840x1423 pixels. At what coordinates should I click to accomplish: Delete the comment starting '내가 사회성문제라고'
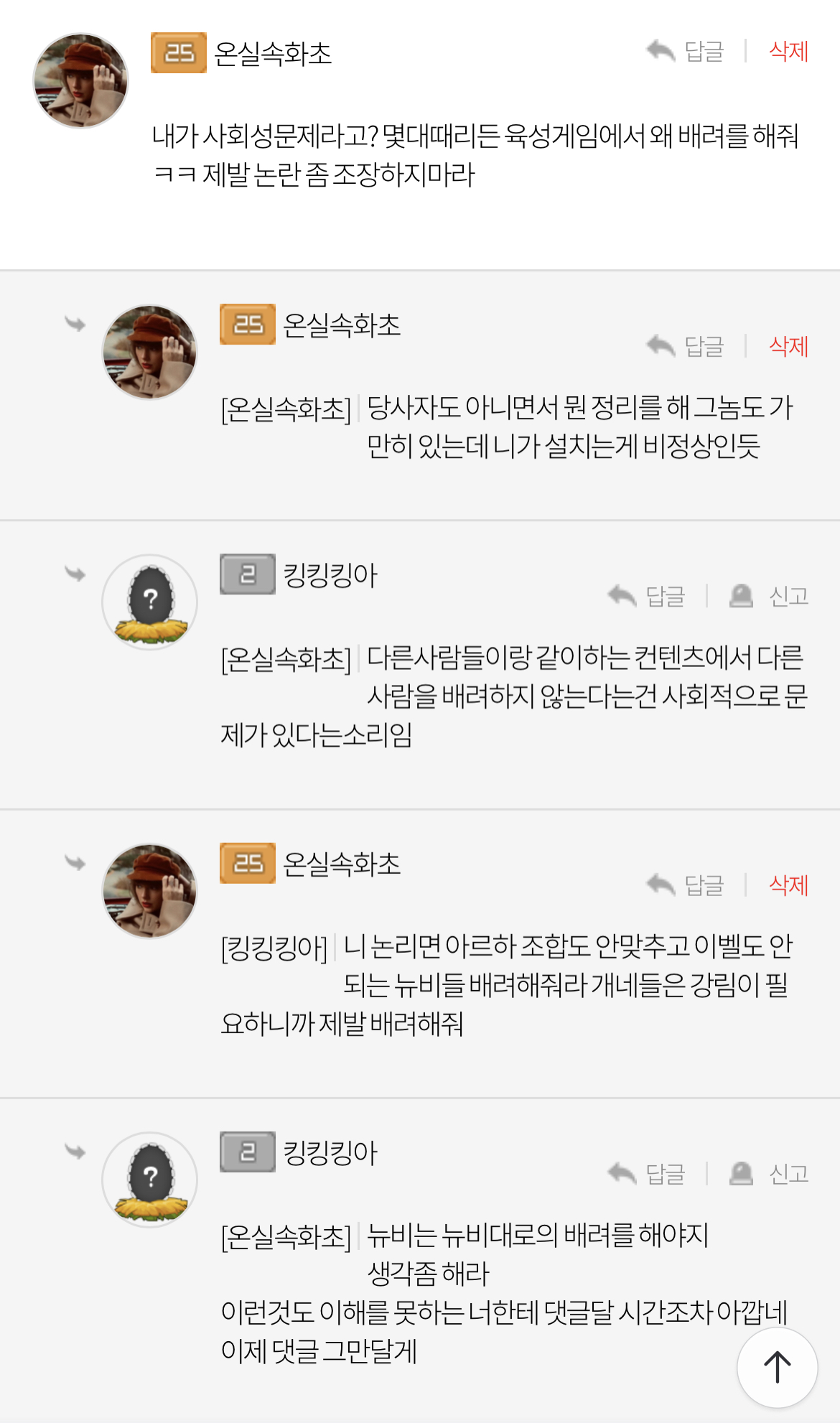(788, 52)
